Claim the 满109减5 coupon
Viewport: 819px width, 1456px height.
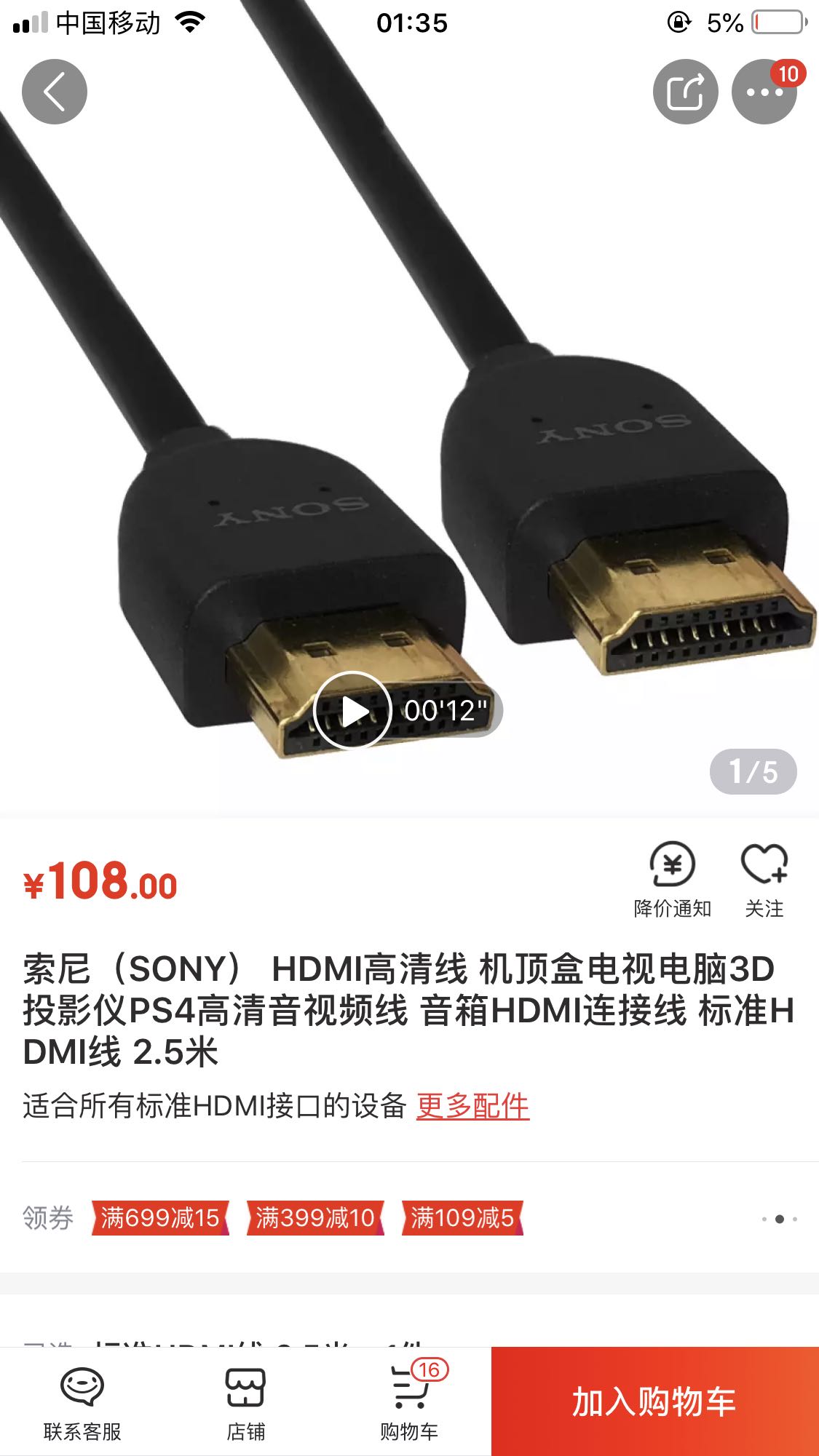[x=462, y=1218]
